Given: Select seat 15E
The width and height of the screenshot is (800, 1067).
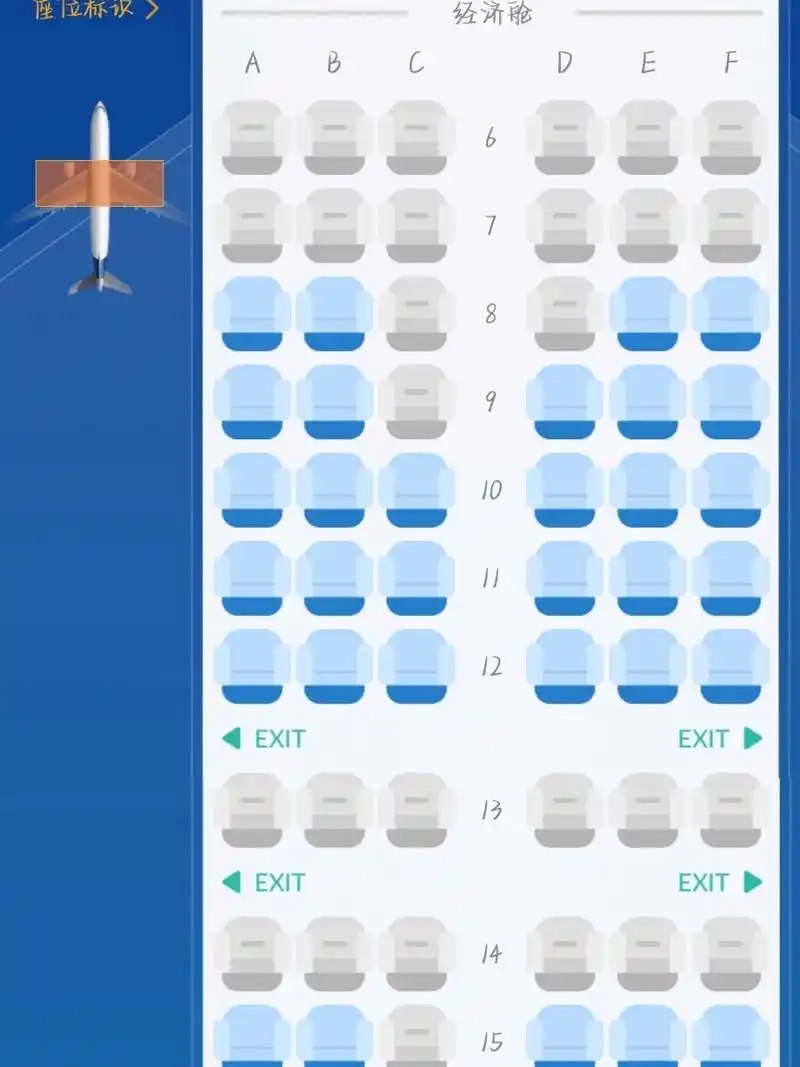Looking at the screenshot, I should (x=648, y=1037).
